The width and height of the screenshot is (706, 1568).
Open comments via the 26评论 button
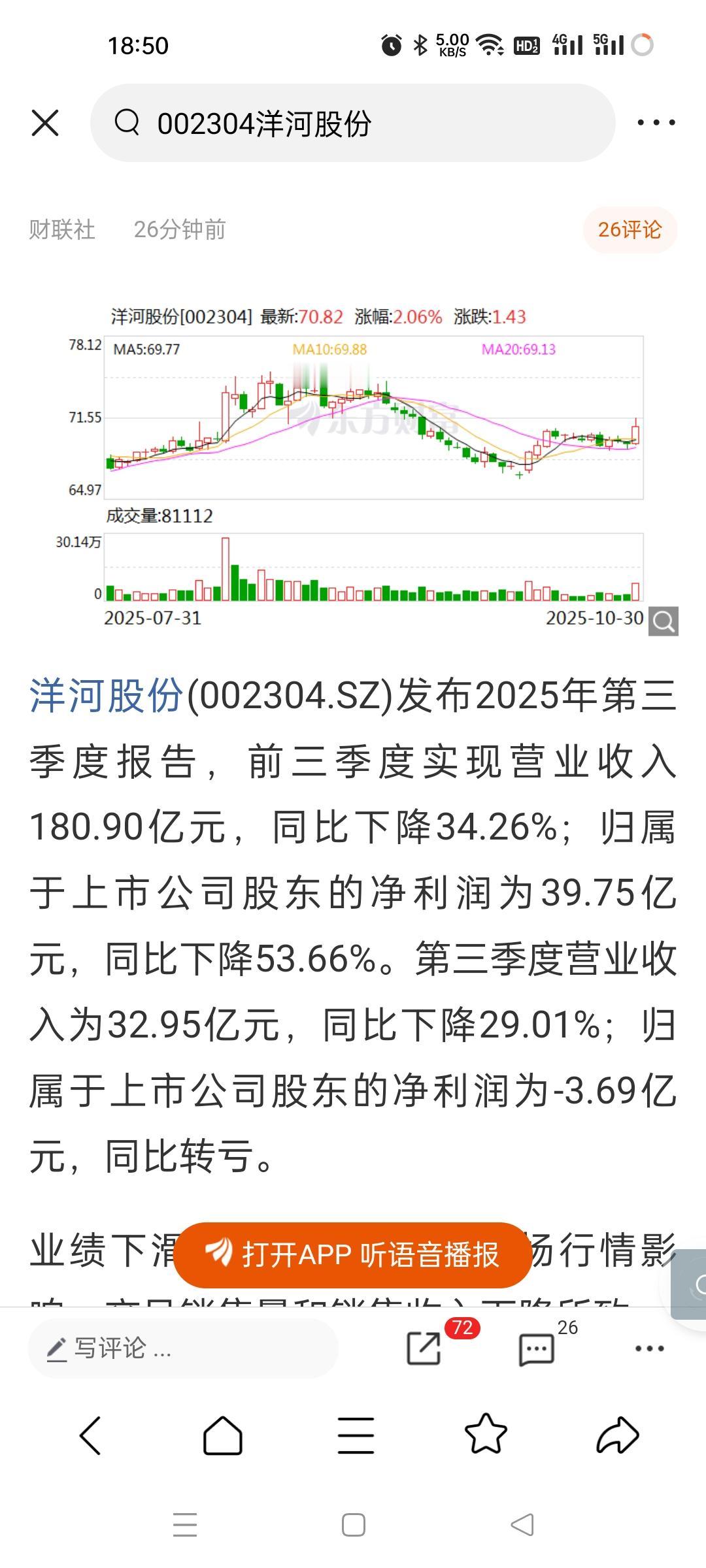629,230
